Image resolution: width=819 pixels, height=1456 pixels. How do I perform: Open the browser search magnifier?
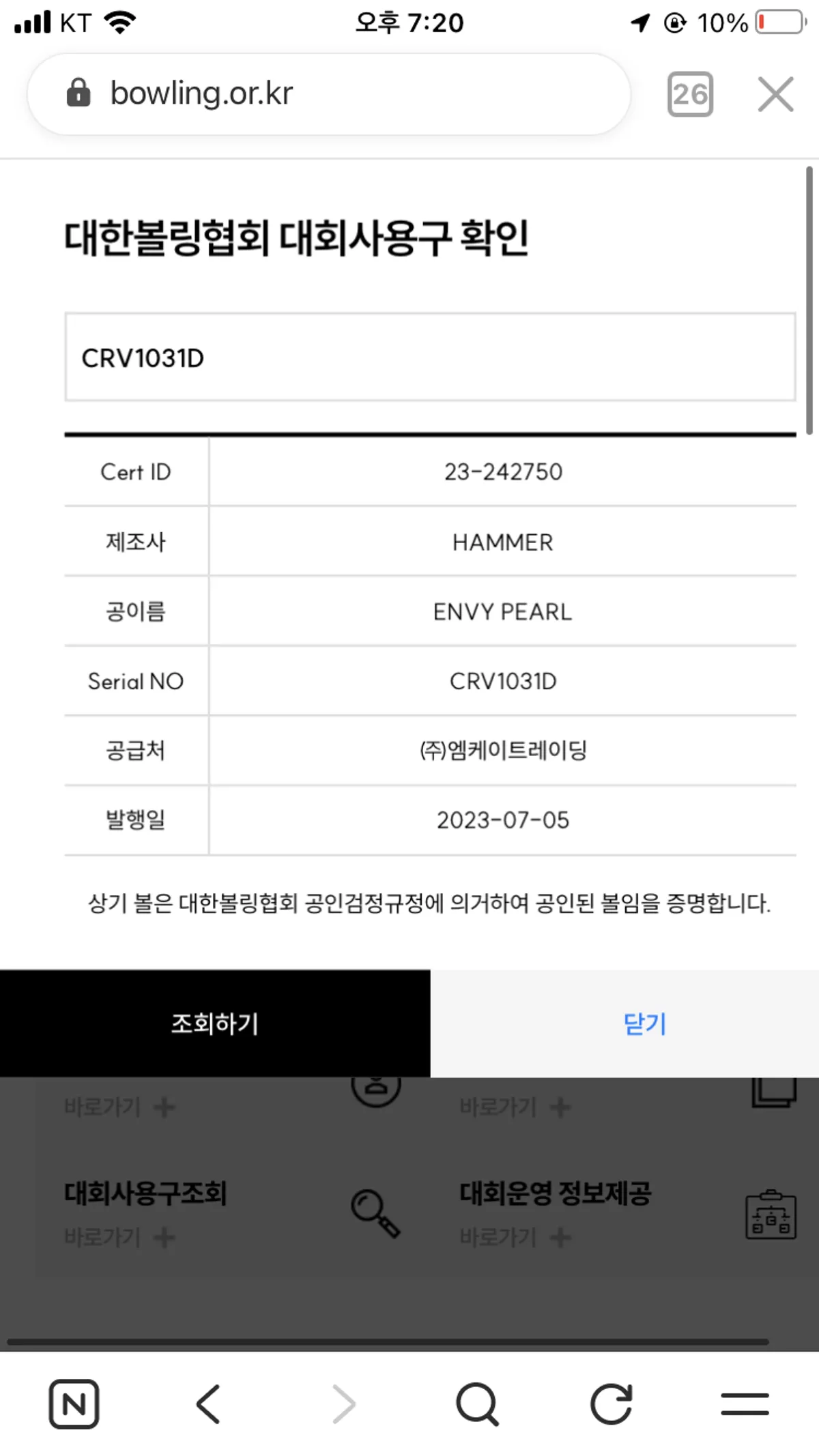coord(477,1403)
